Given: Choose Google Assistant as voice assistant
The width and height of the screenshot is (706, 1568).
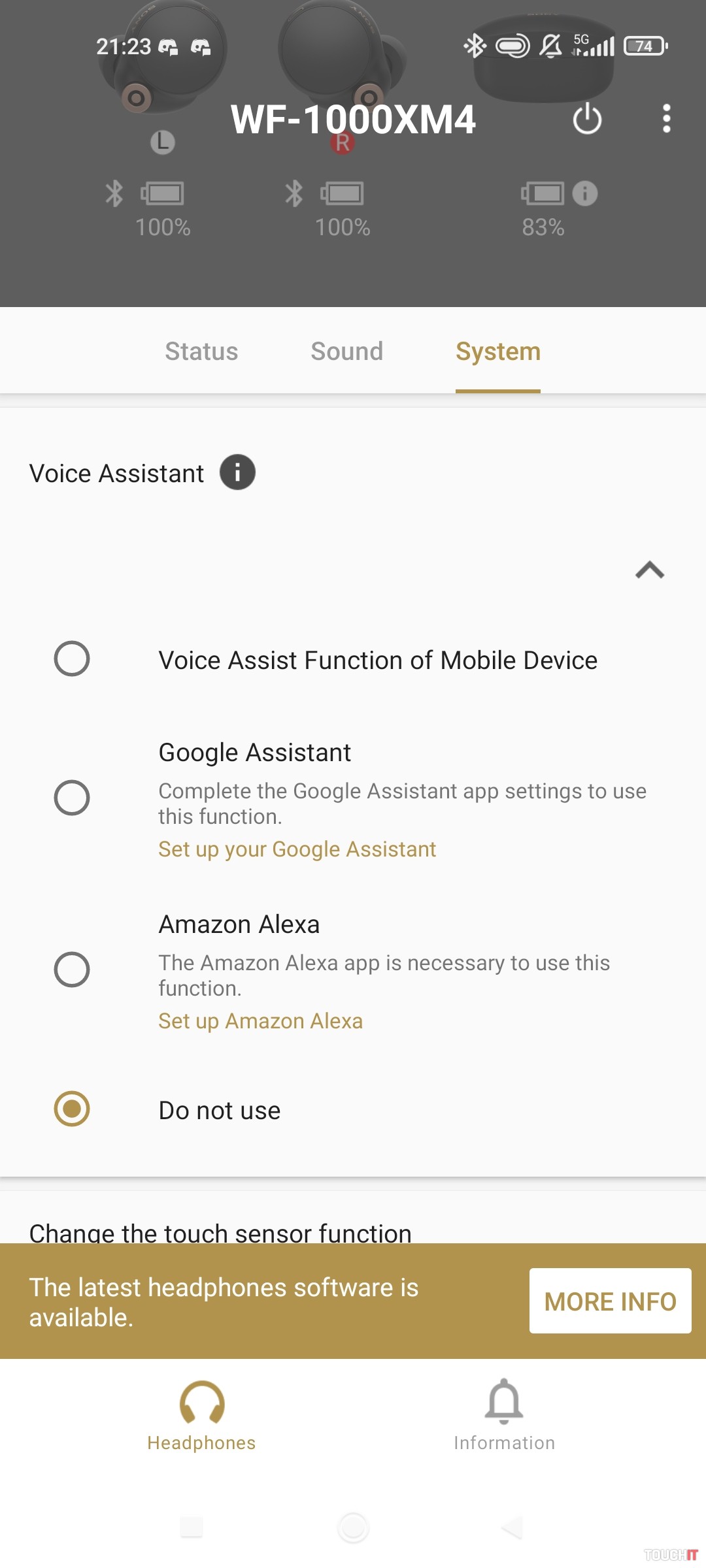Looking at the screenshot, I should [72, 798].
